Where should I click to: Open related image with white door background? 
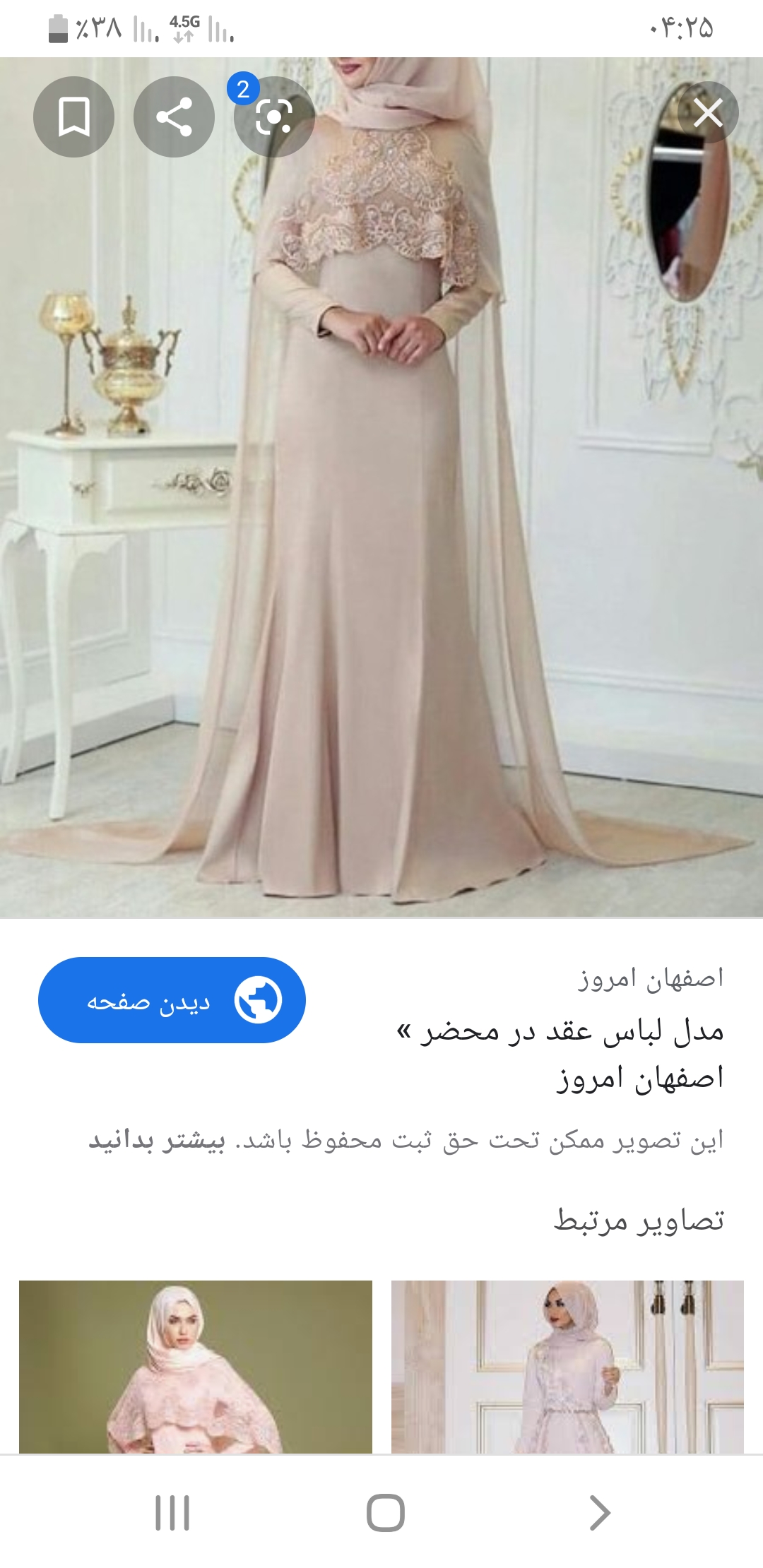[567, 1366]
